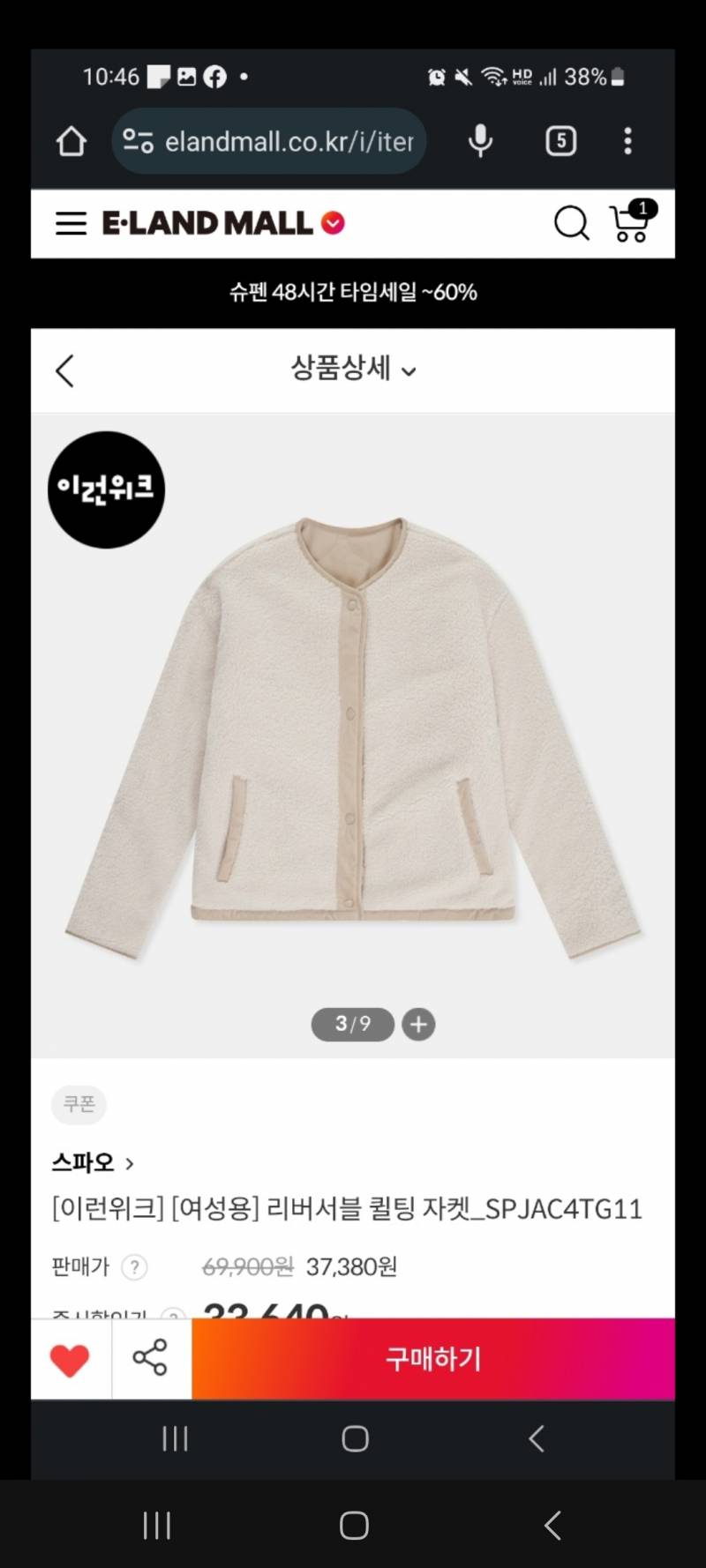Open the elandmall.co.kr address bar
The image size is (706, 1568).
click(x=269, y=141)
